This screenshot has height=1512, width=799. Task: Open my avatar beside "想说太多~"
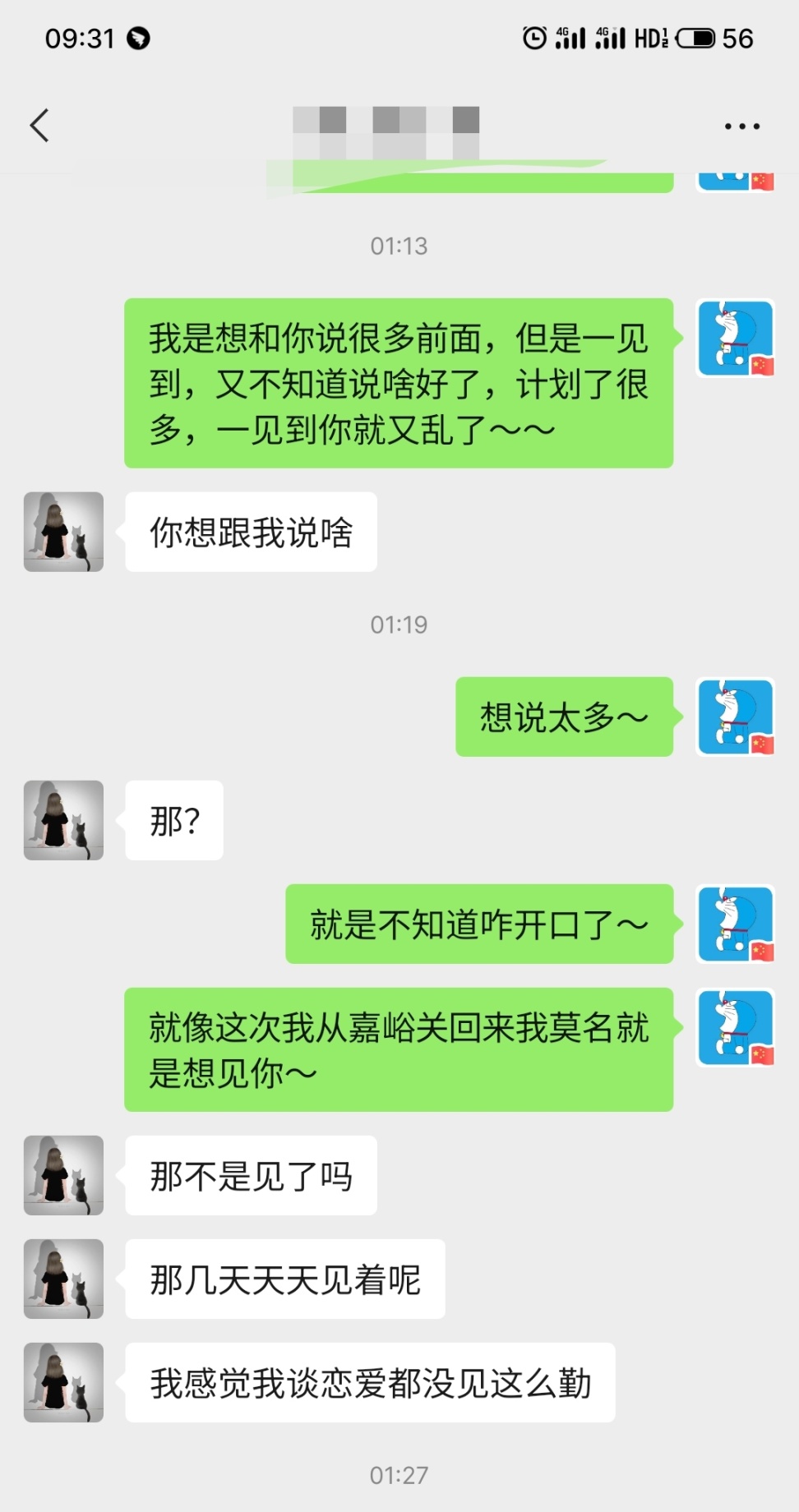click(736, 717)
